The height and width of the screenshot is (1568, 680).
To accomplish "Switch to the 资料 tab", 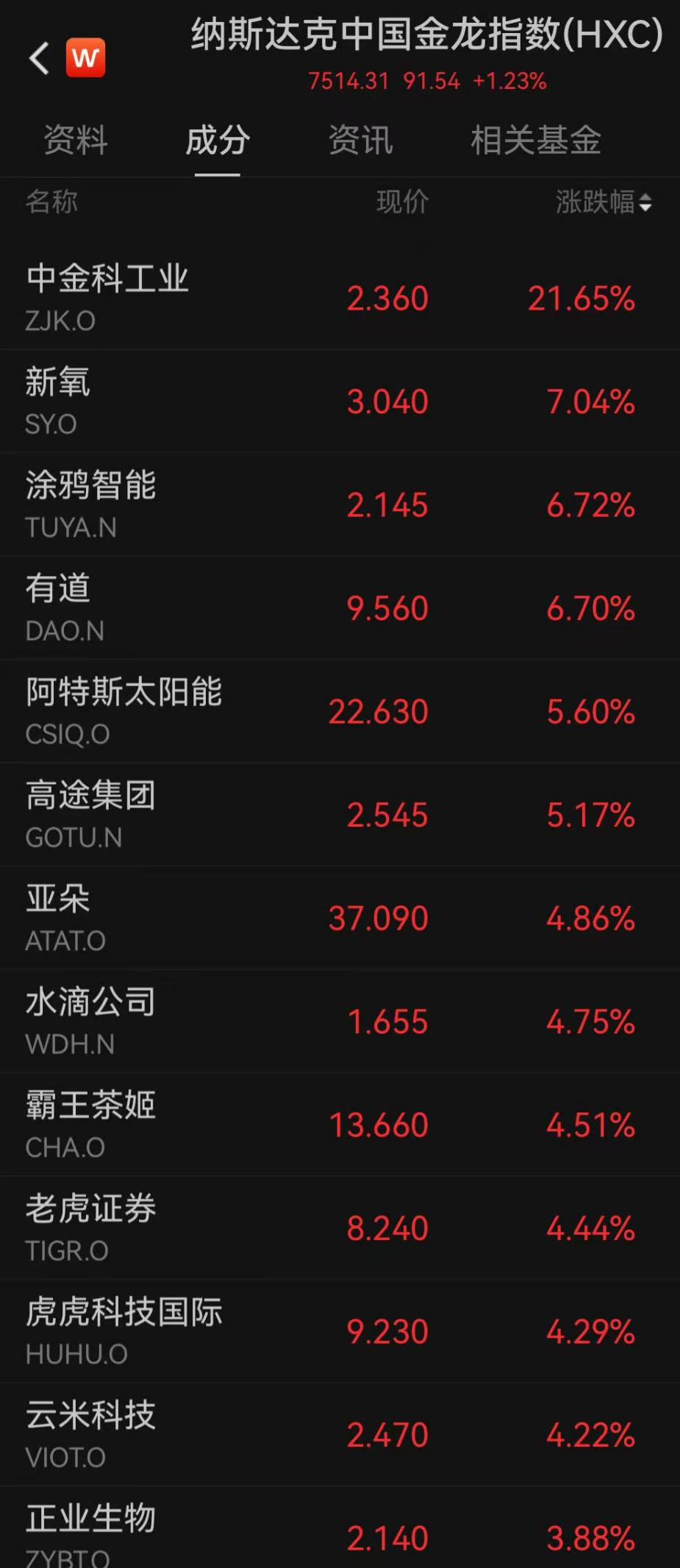I will (76, 141).
